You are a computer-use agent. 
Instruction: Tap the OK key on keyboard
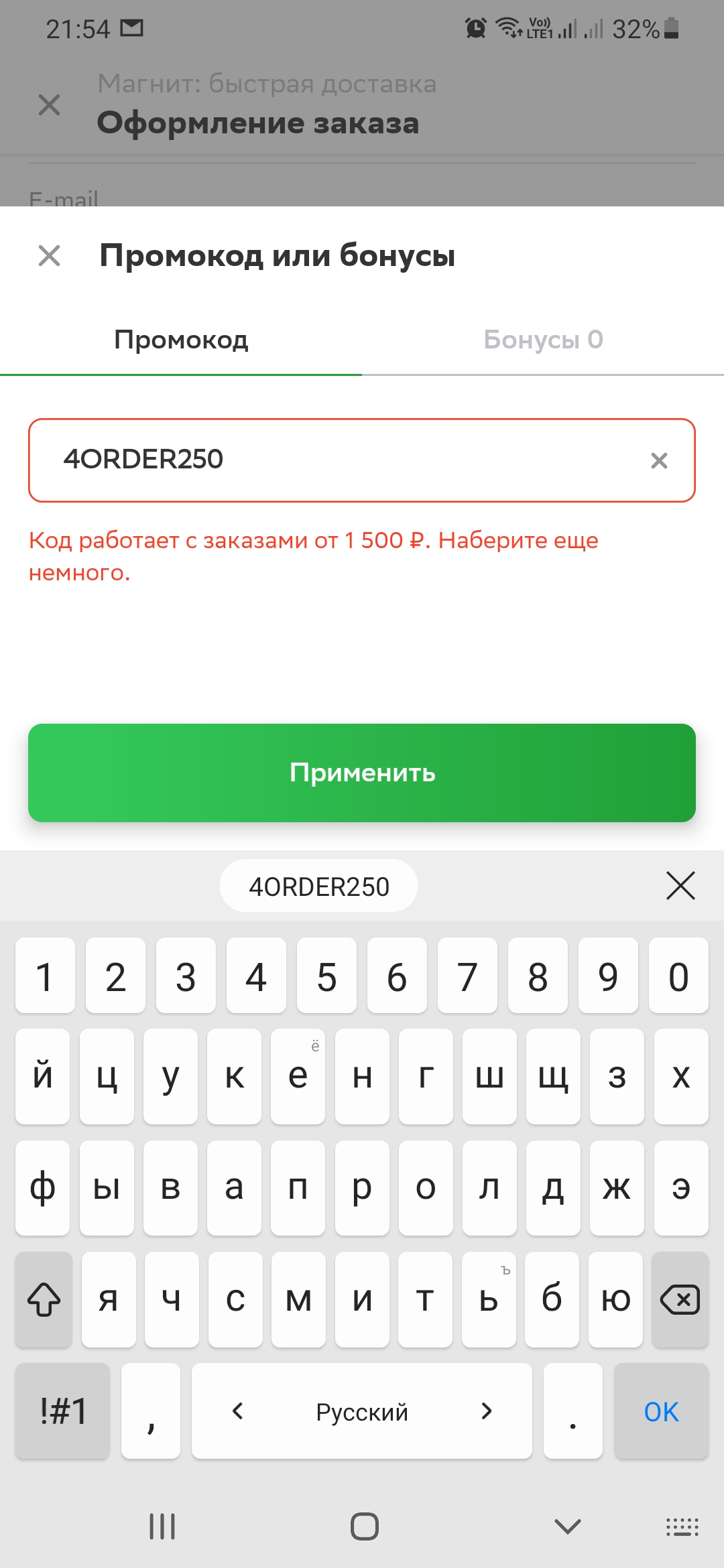(x=661, y=1411)
